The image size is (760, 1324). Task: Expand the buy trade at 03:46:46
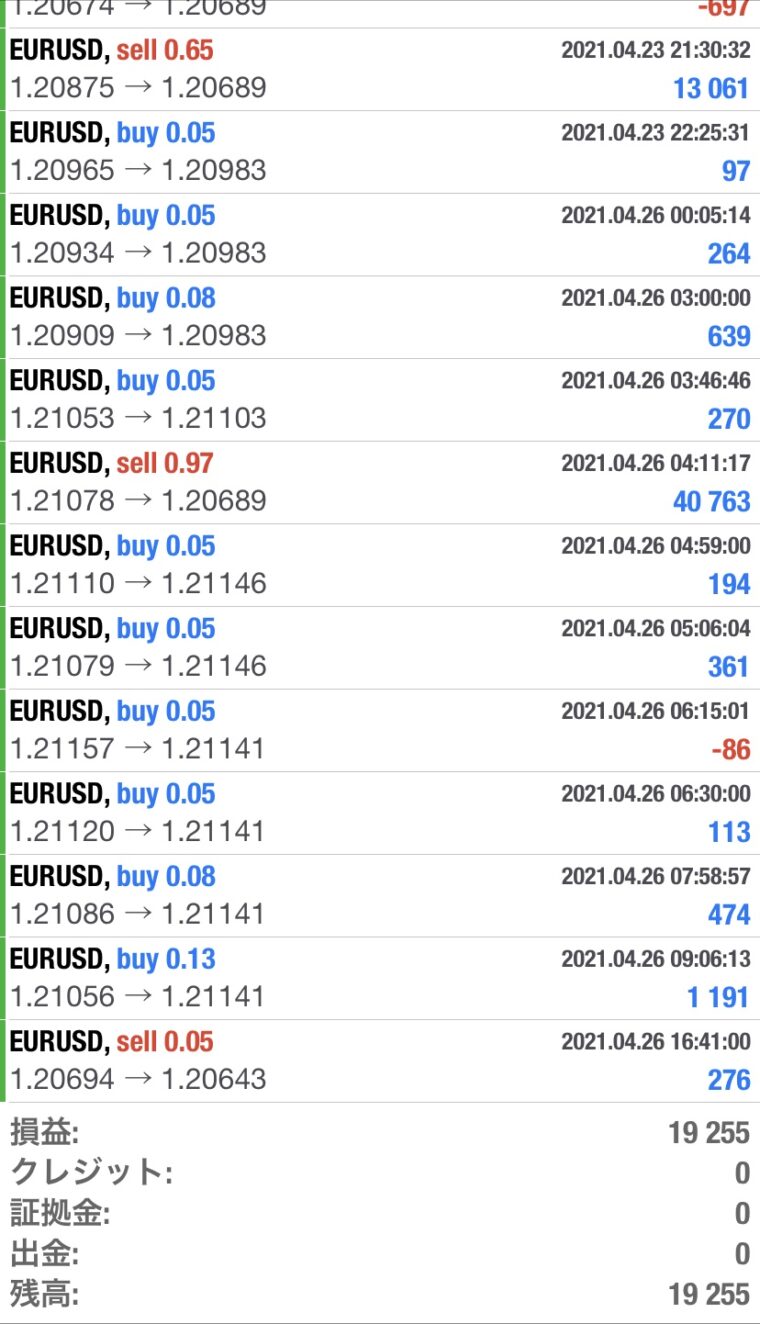click(380, 400)
